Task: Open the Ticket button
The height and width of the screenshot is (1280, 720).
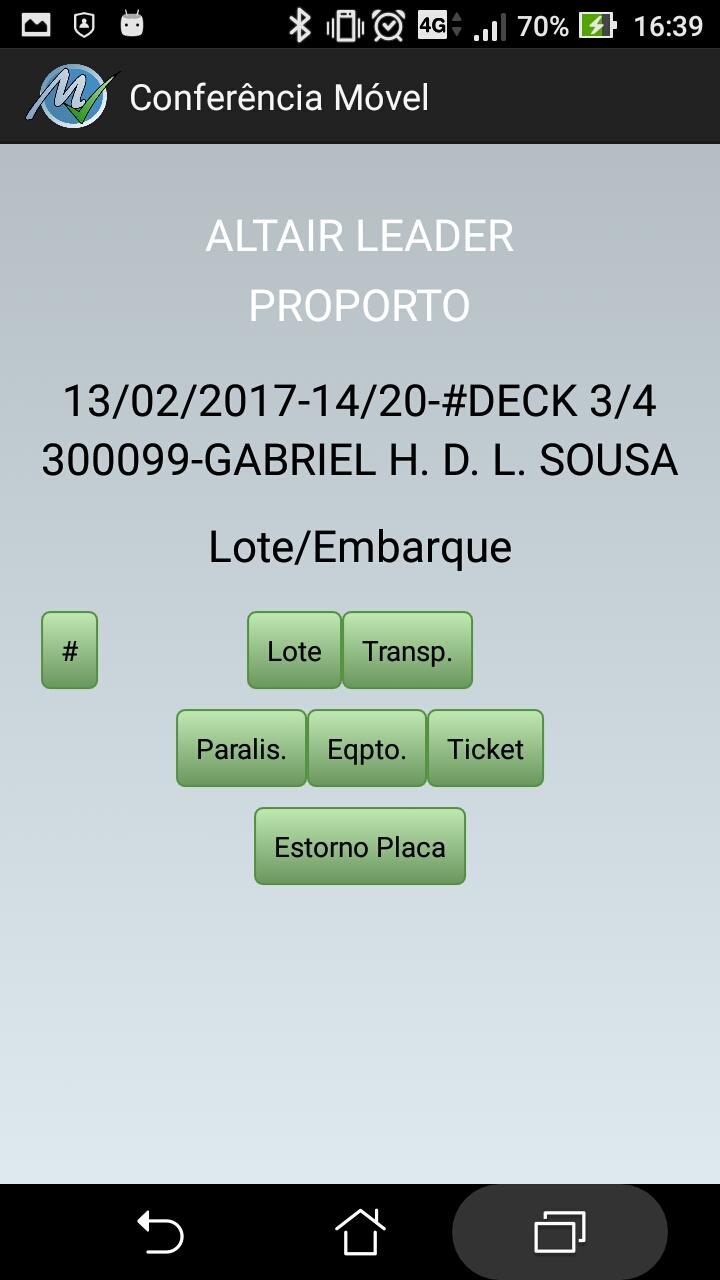Action: click(485, 748)
